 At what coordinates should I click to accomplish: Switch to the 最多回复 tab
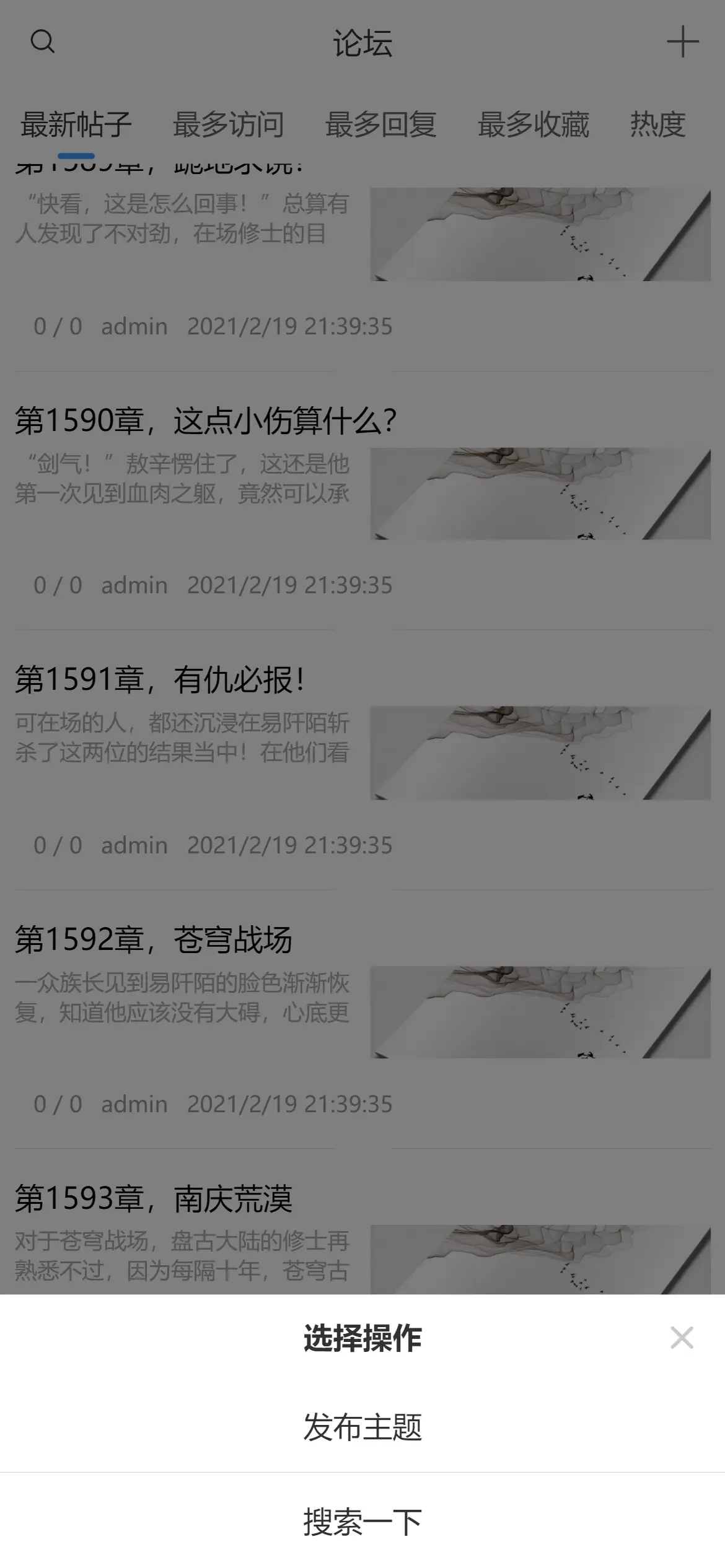point(380,124)
